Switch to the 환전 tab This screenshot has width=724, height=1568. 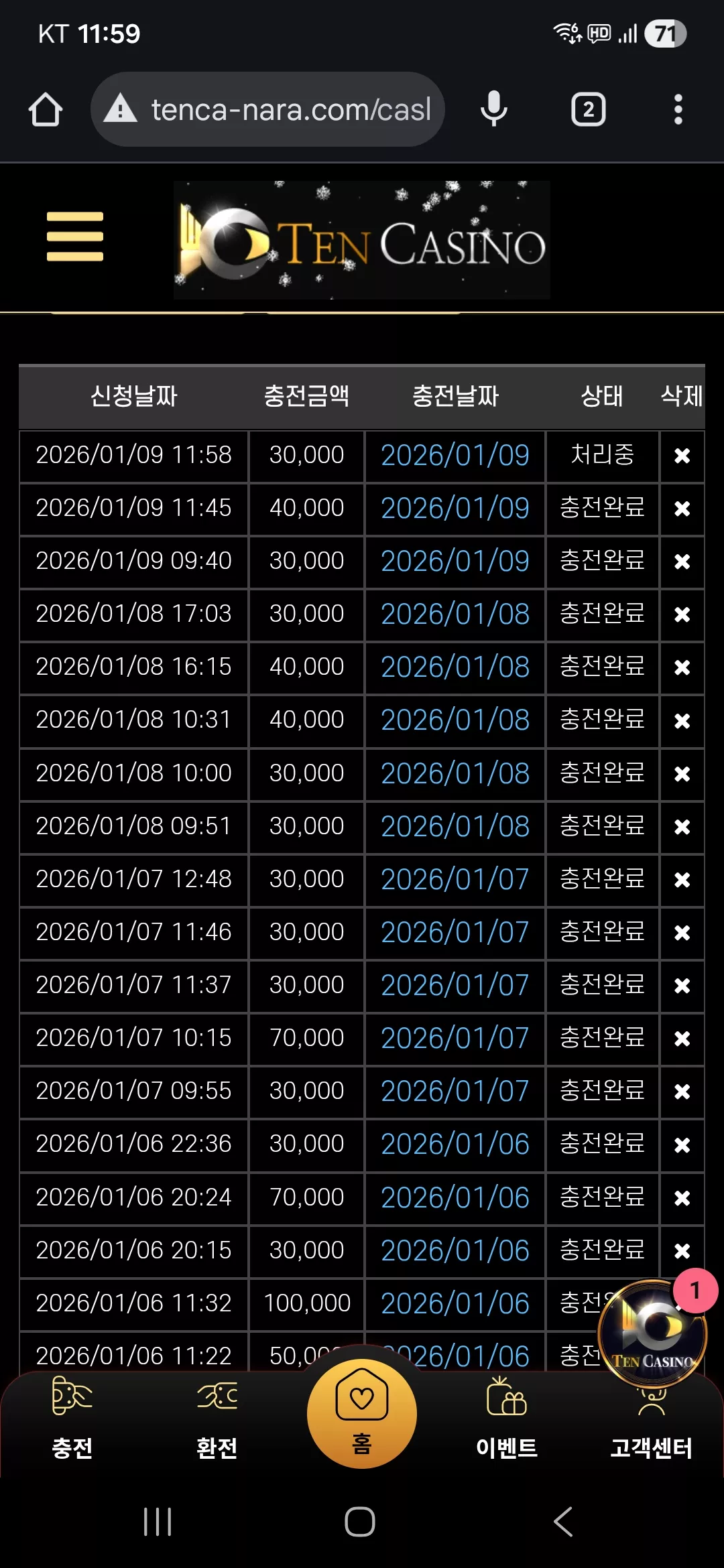217,1419
